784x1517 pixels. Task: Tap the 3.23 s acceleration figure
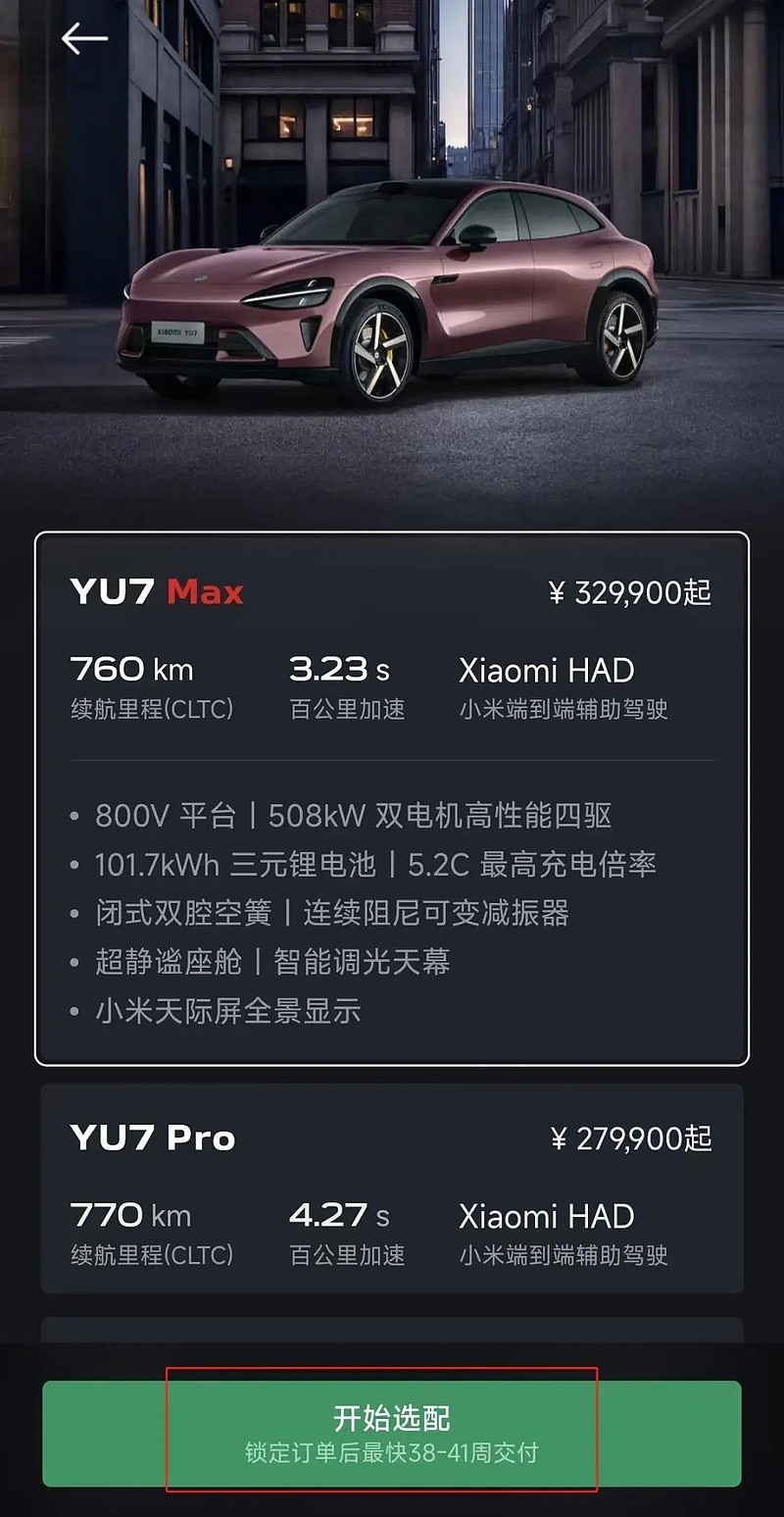click(339, 669)
